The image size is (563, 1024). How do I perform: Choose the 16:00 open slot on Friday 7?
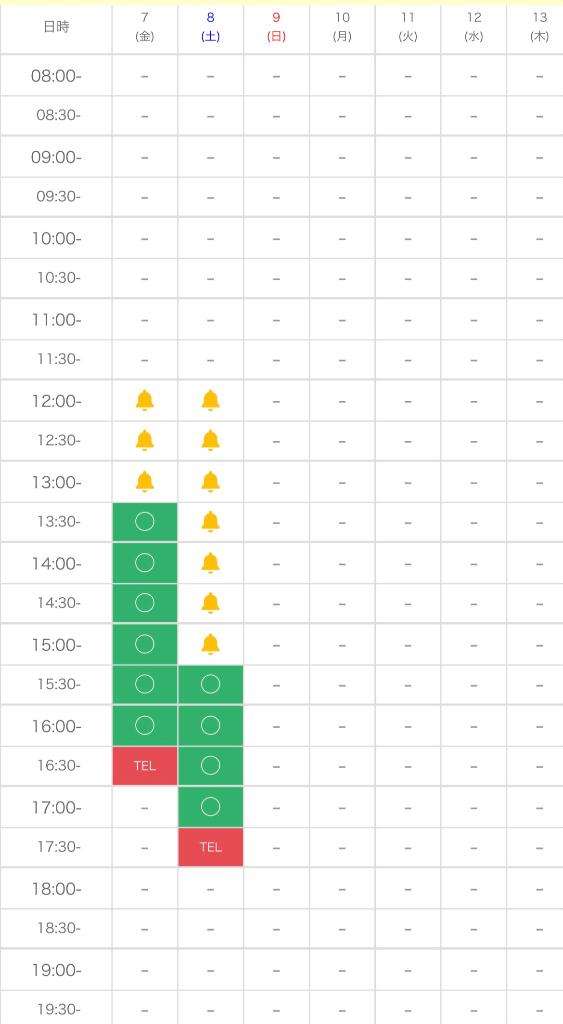pyautogui.click(x=144, y=725)
